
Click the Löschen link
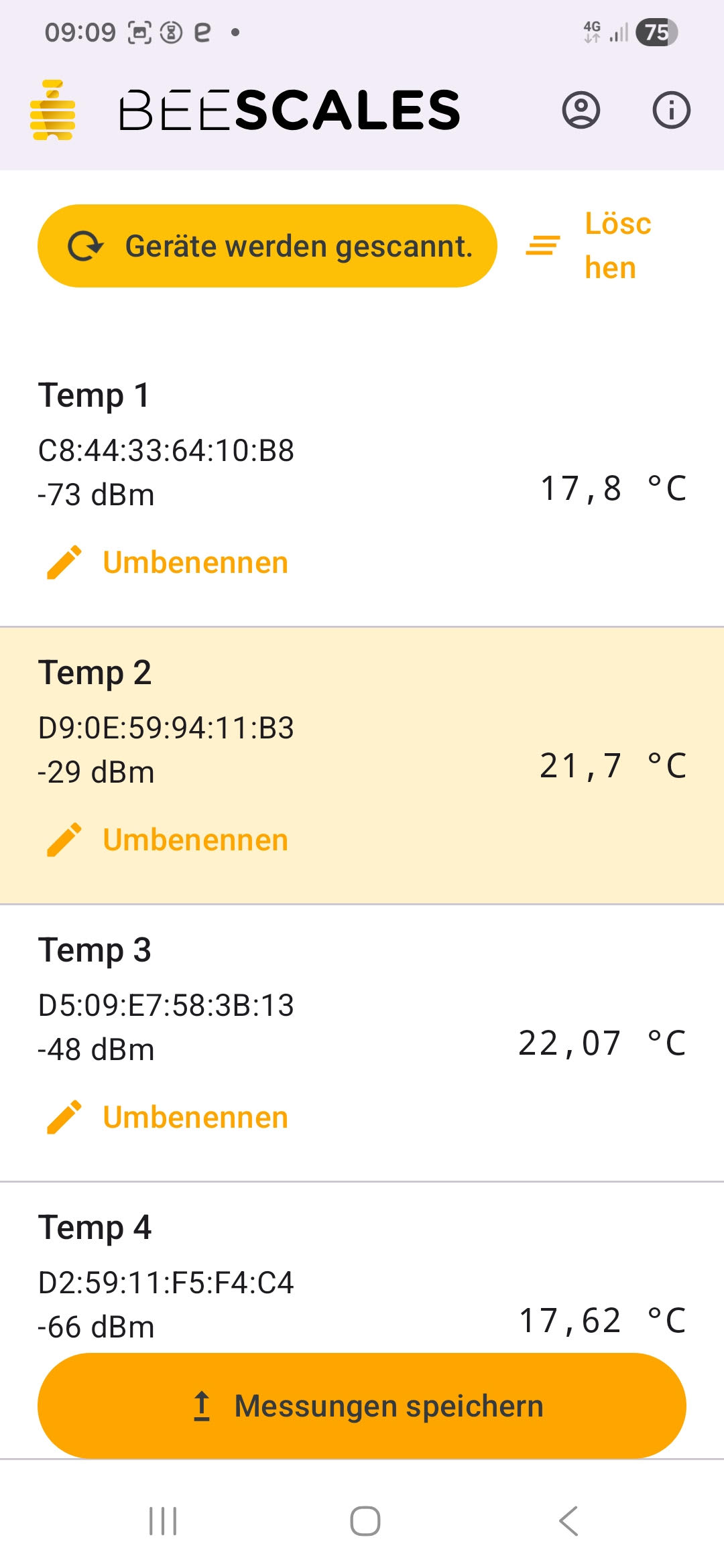[617, 245]
